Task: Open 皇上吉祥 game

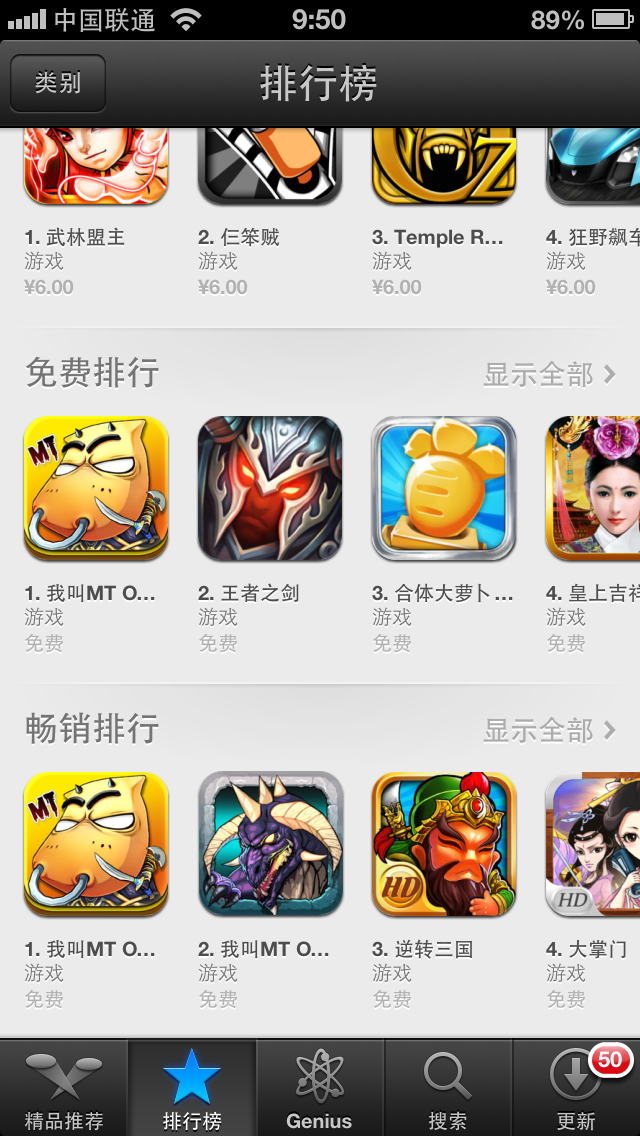Action: pyautogui.click(x=594, y=488)
